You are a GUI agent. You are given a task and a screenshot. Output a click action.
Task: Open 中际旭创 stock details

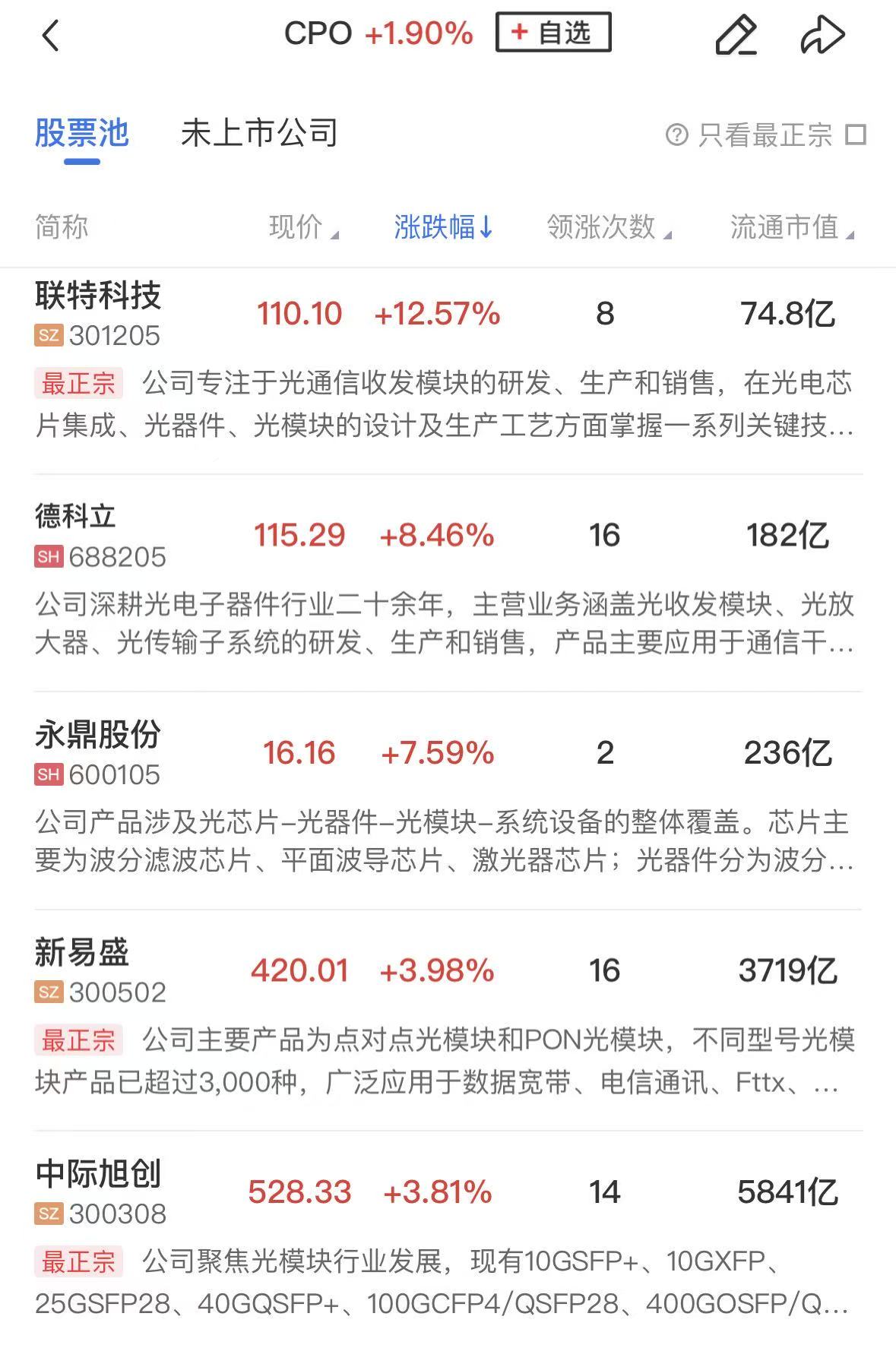(99, 1174)
